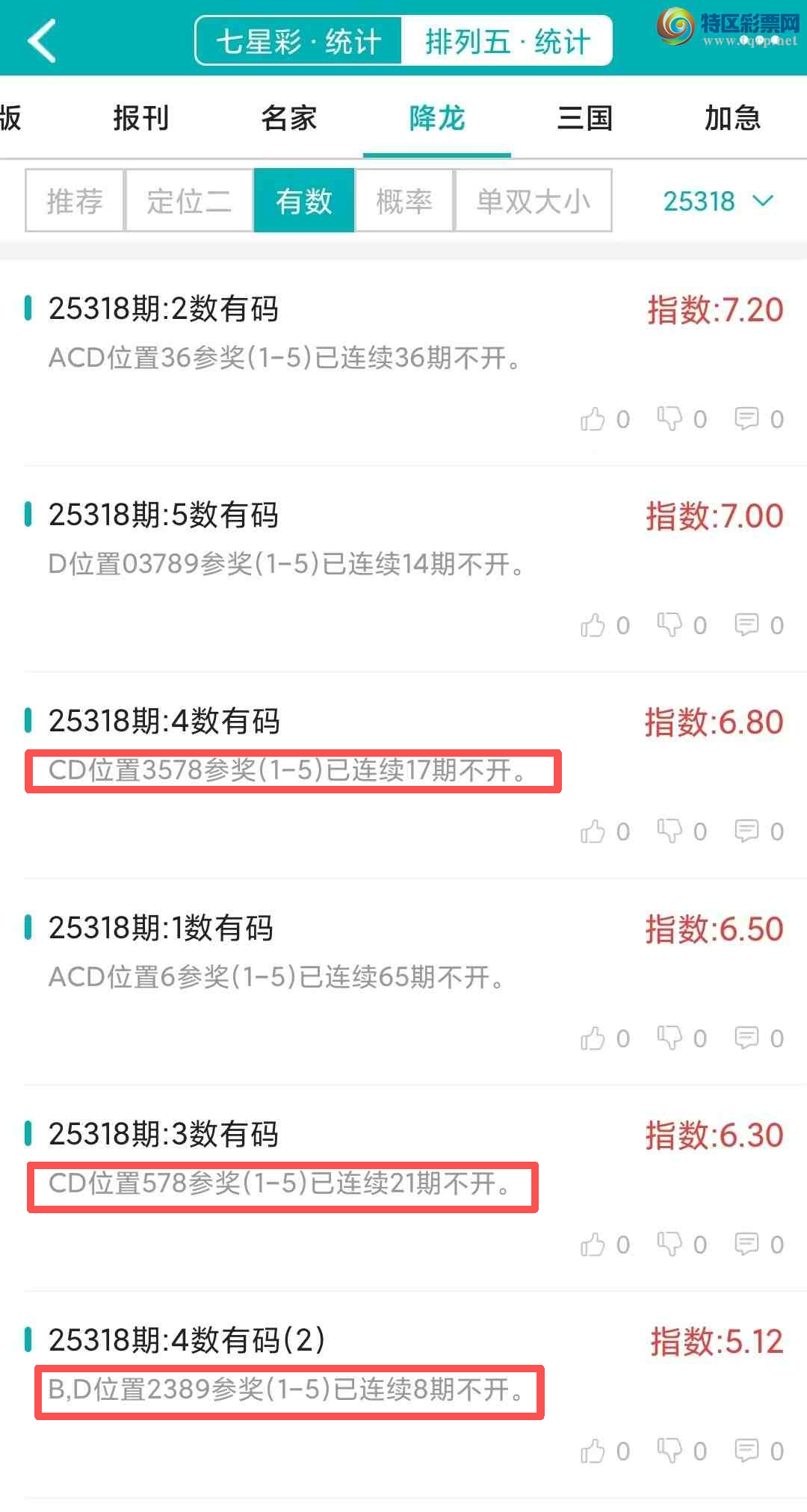Dislike the 25318期:1数有码 post
This screenshot has height=1512, width=807.
click(x=670, y=1038)
